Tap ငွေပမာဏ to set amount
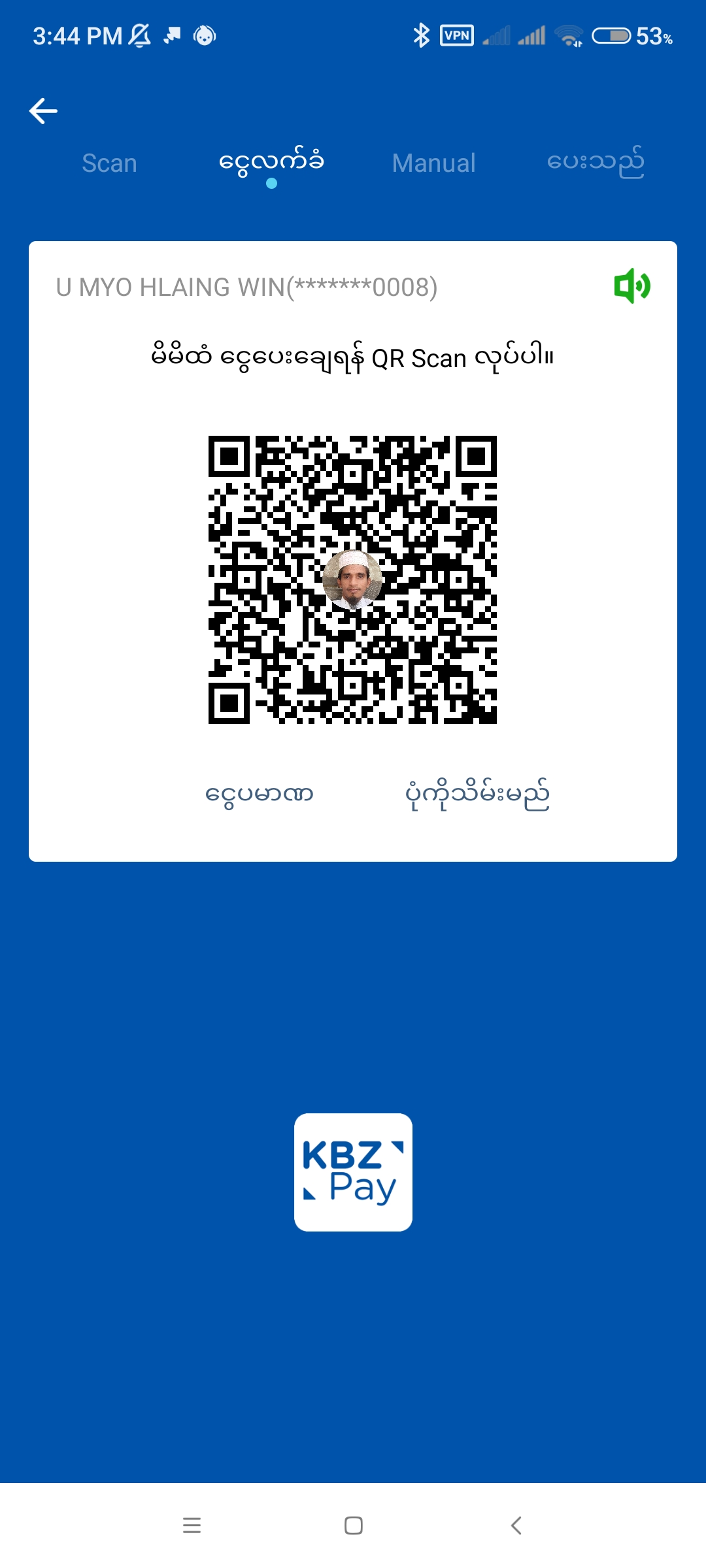The width and height of the screenshot is (706, 1568). 260,794
